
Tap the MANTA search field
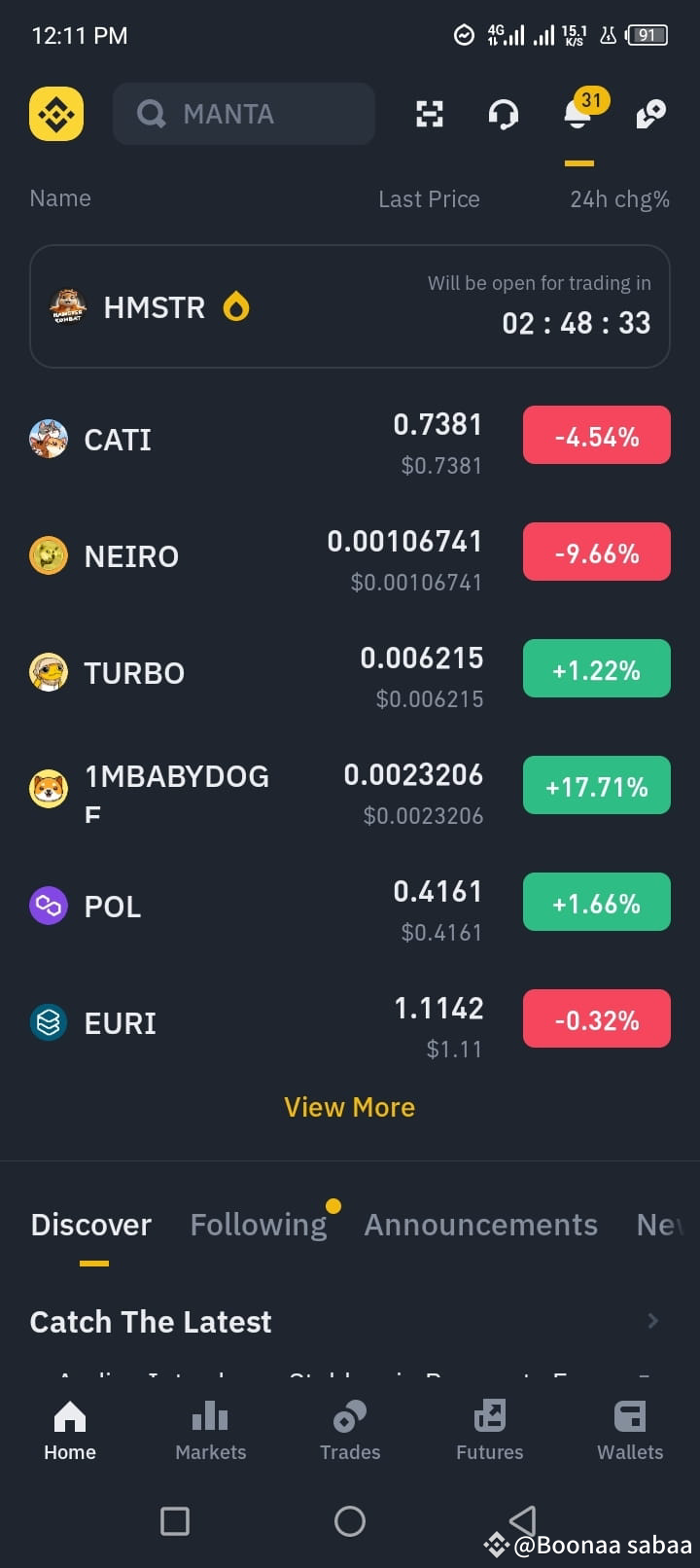tap(244, 113)
